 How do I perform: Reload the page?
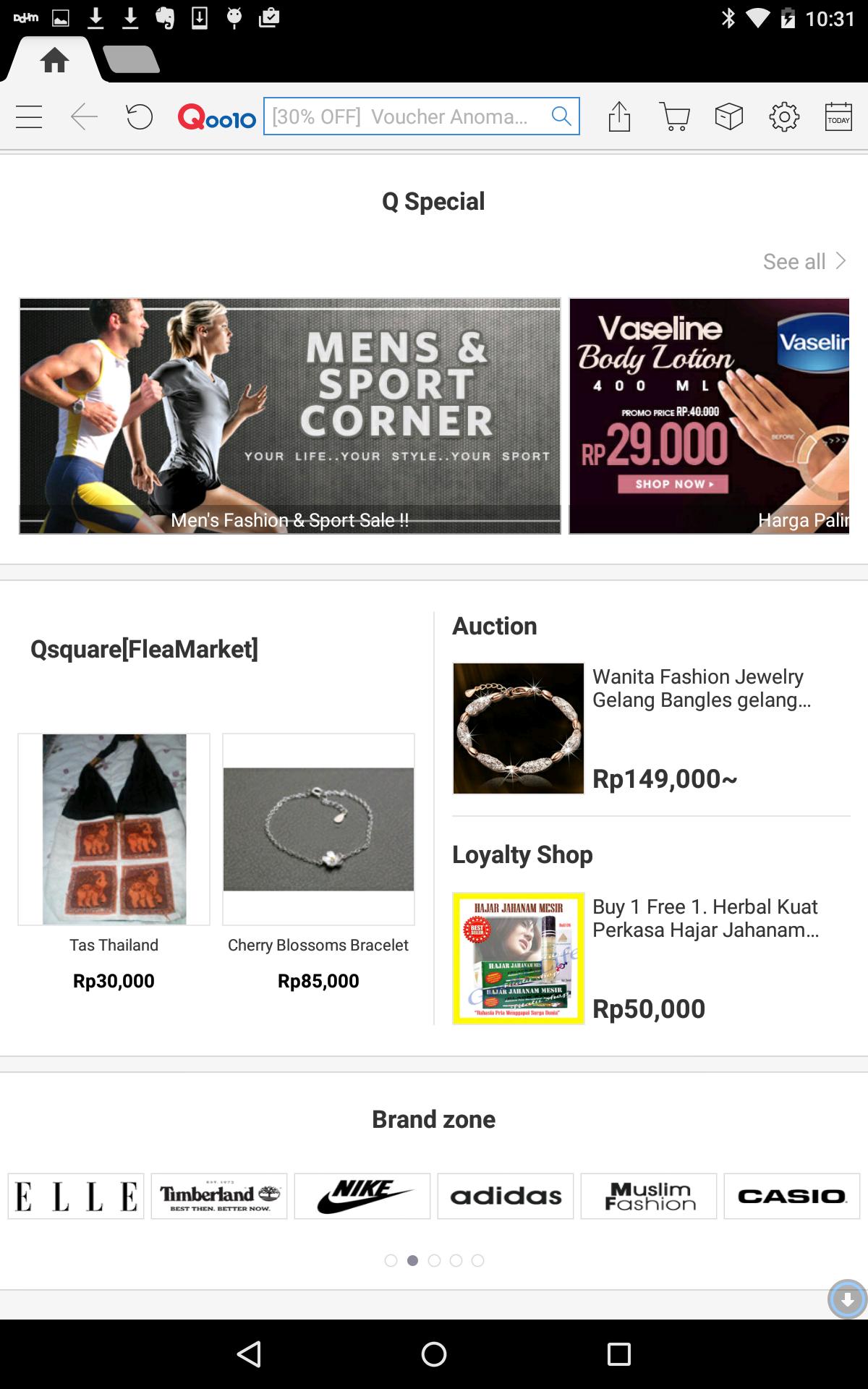[x=139, y=116]
